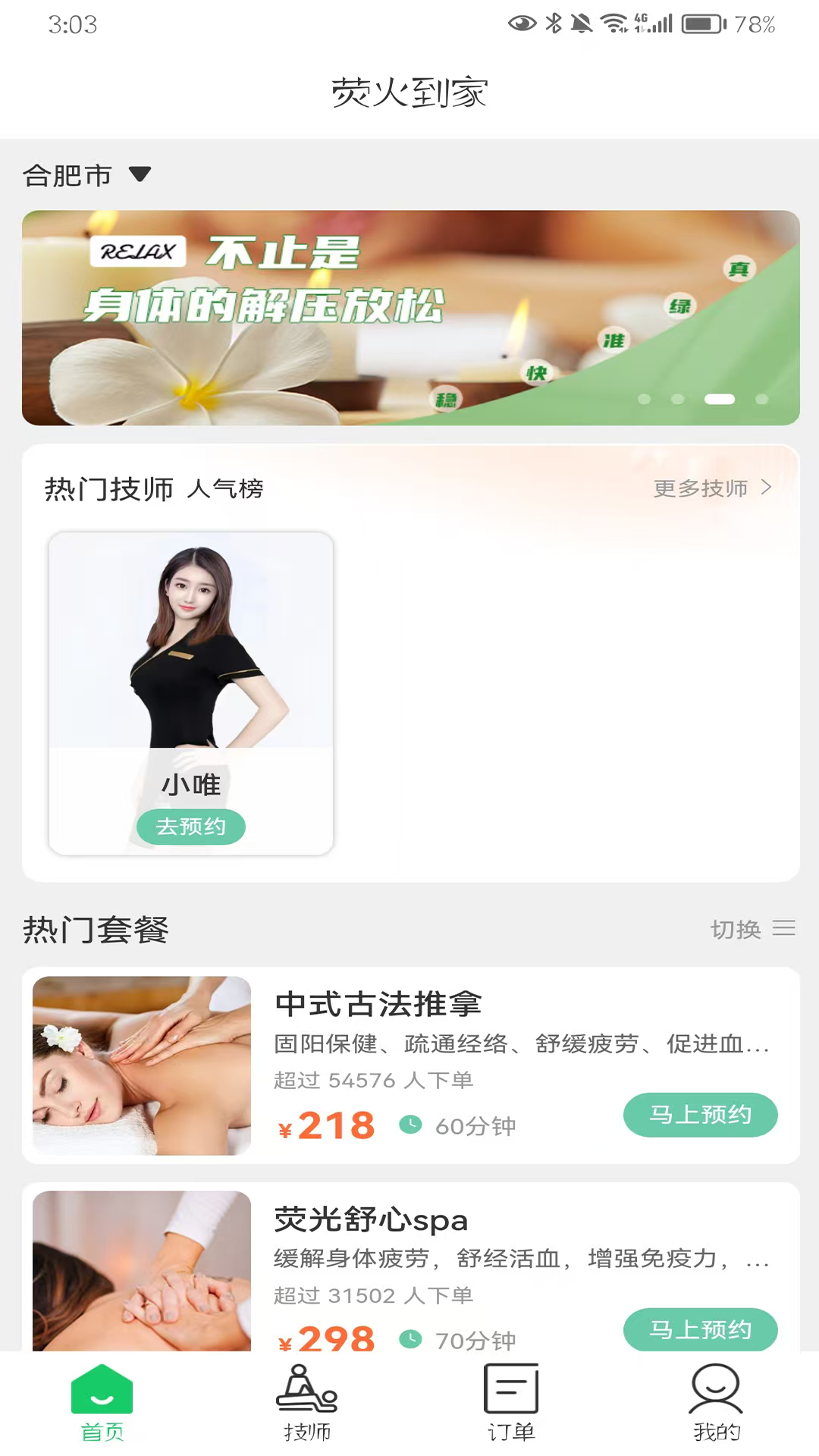View 更多技师 list

point(711,488)
